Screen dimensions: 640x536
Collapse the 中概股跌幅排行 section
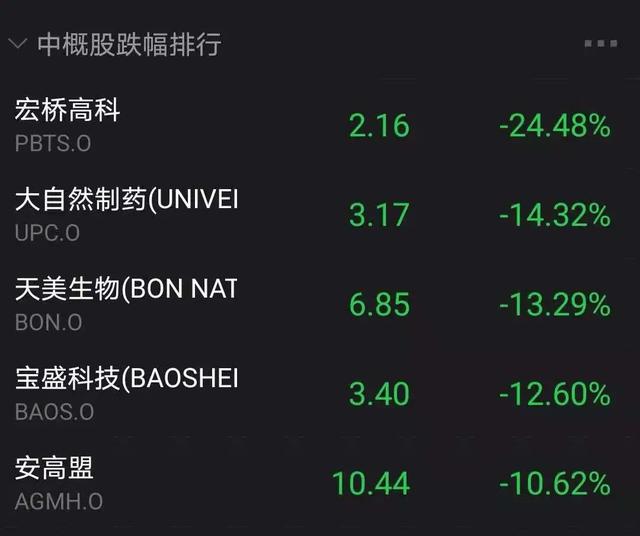click(17, 44)
